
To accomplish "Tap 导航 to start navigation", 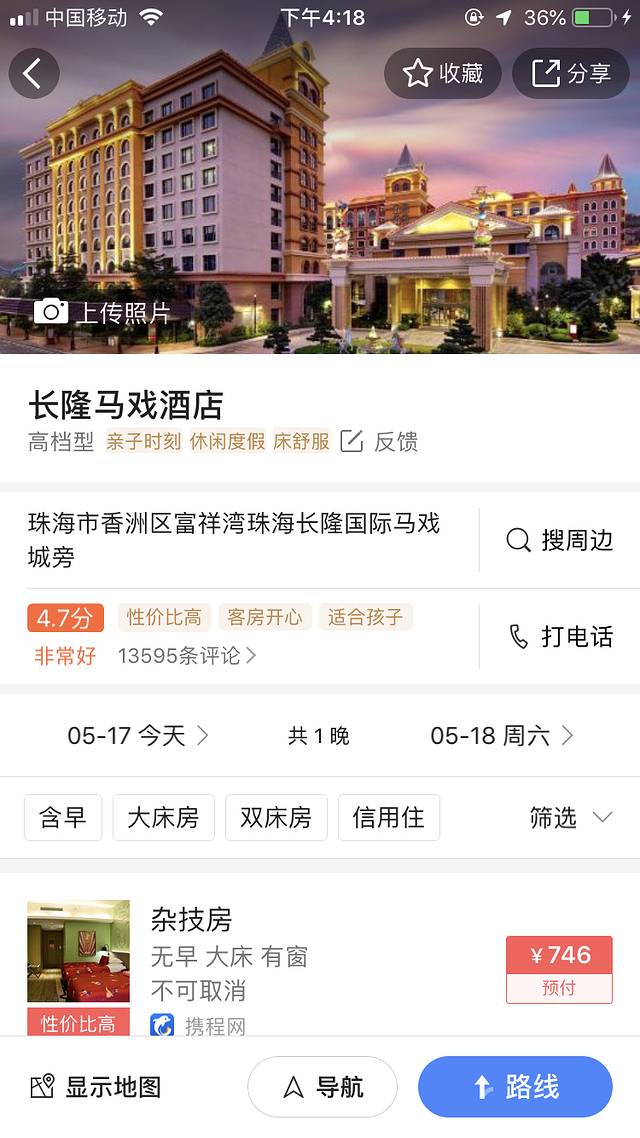I will click(x=322, y=1087).
